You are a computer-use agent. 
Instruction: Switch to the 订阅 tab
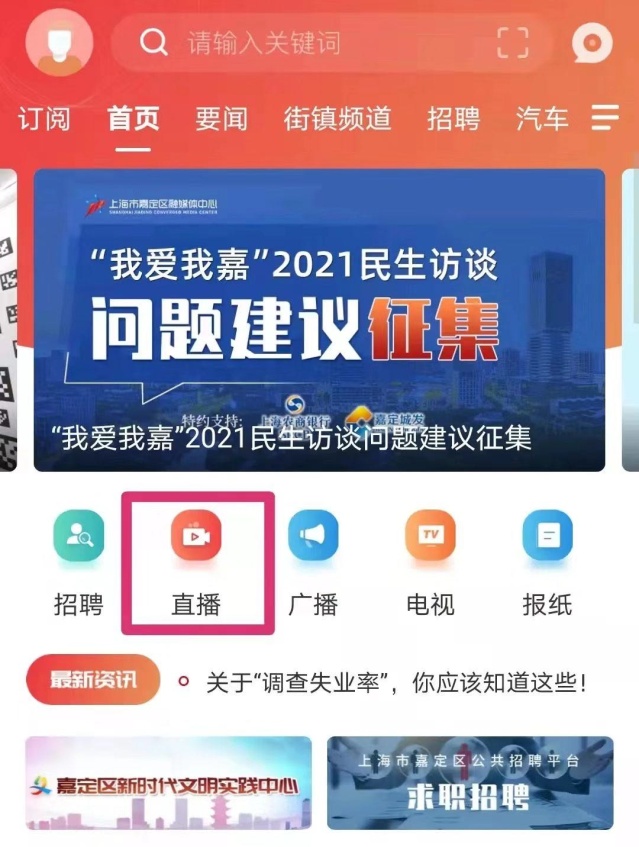pos(44,119)
